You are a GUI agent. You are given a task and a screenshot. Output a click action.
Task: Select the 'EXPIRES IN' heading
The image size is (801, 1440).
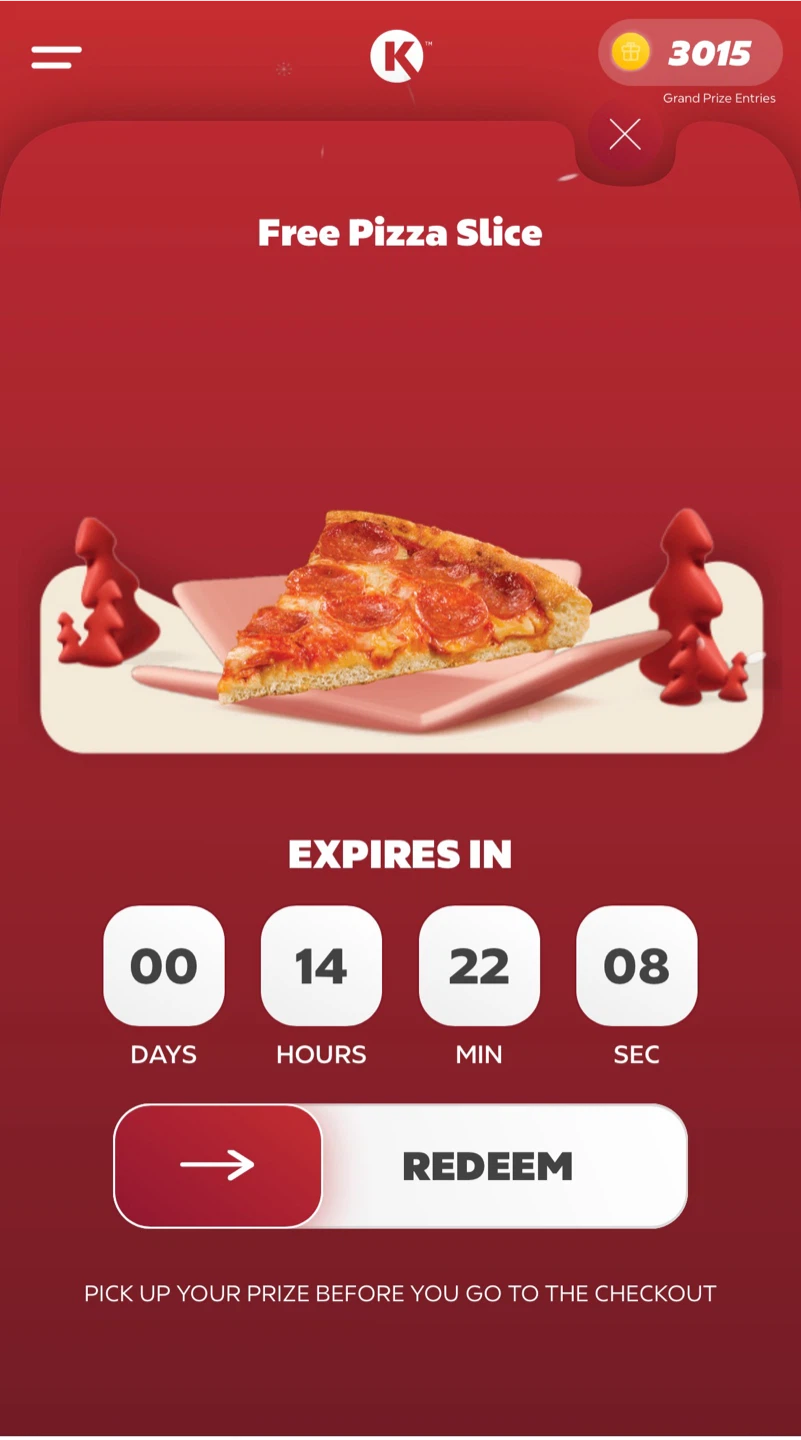click(x=400, y=855)
